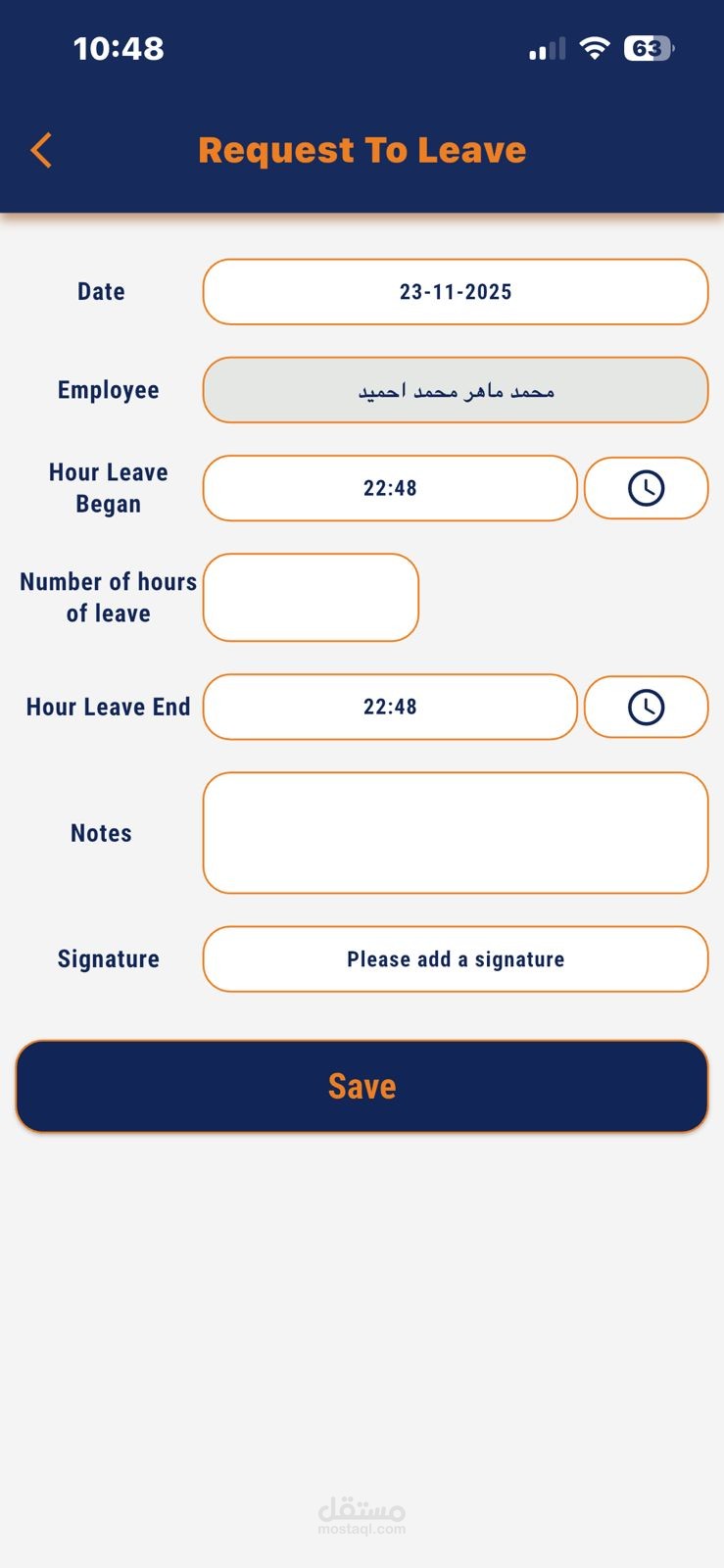This screenshot has width=724, height=1568.
Task: Save the leave request
Action: pos(362,1086)
